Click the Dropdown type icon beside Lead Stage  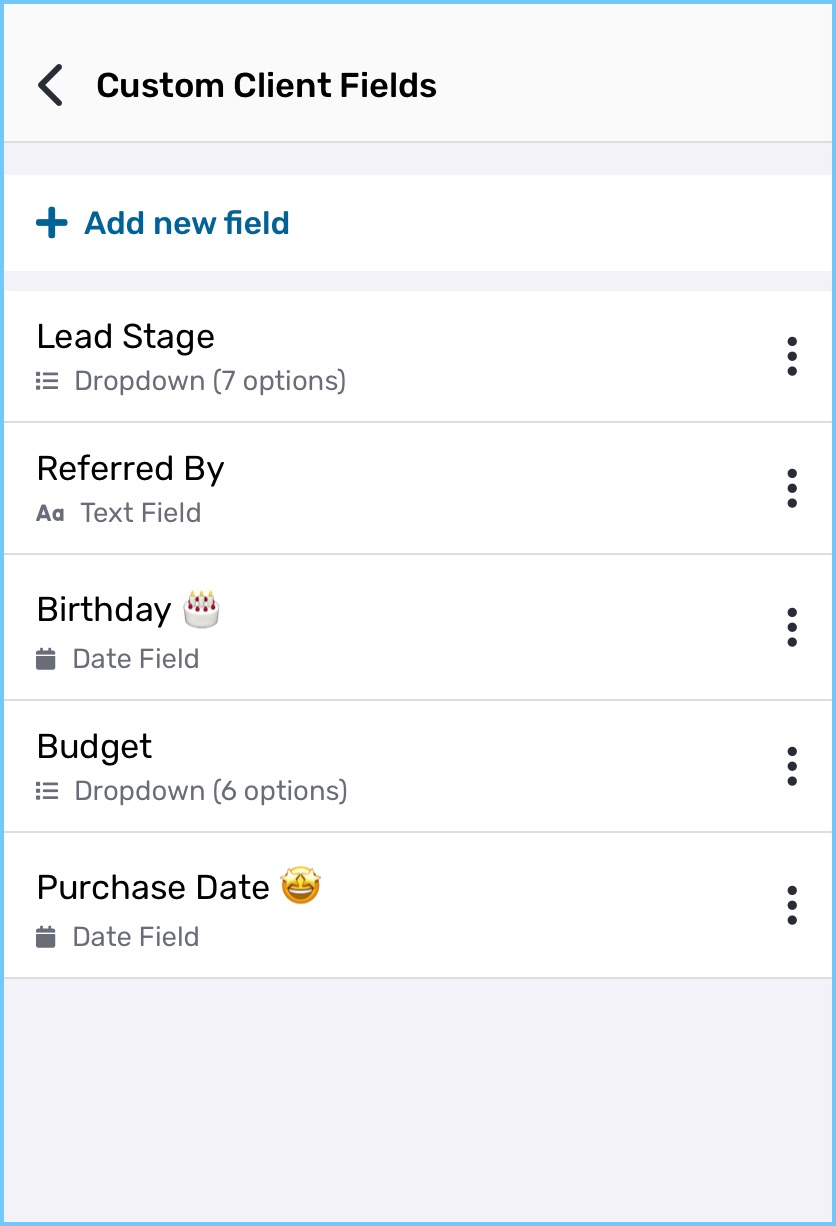pos(47,381)
